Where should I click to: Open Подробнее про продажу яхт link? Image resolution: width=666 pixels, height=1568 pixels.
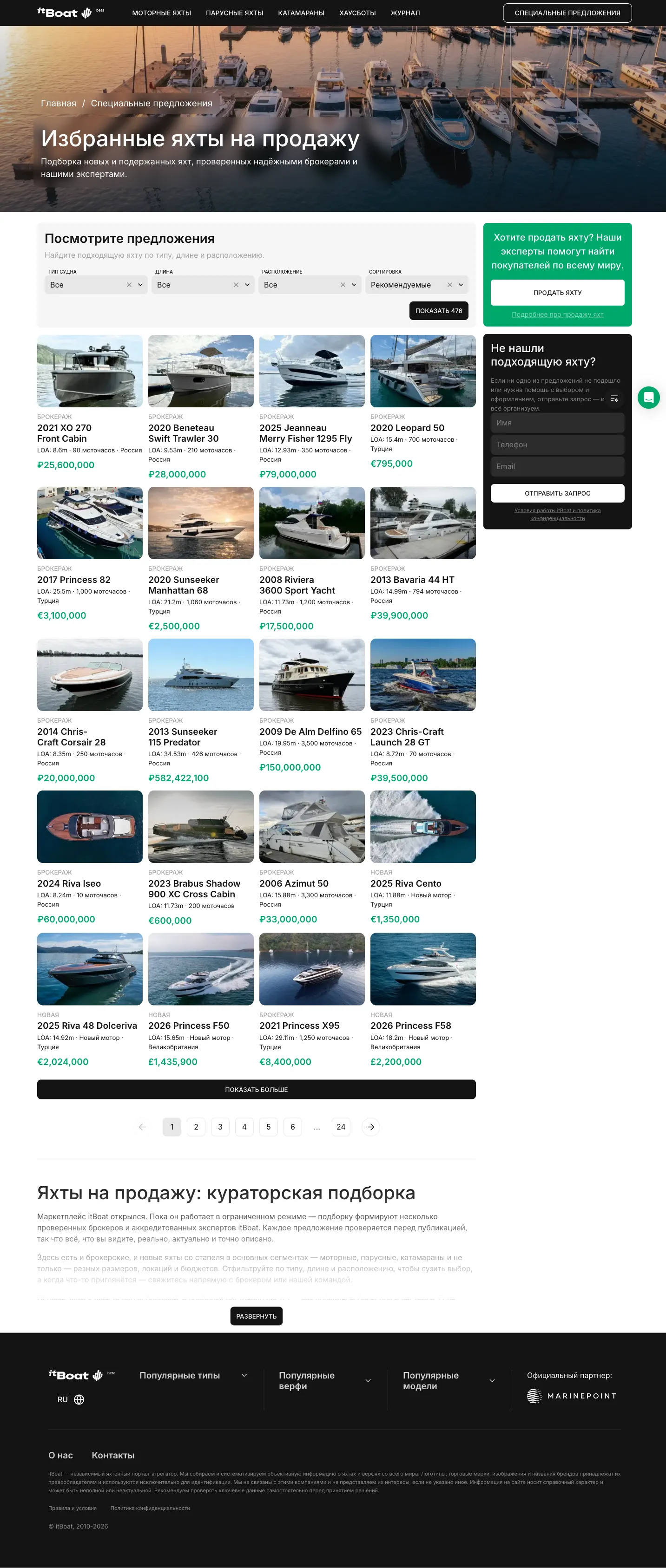click(557, 315)
